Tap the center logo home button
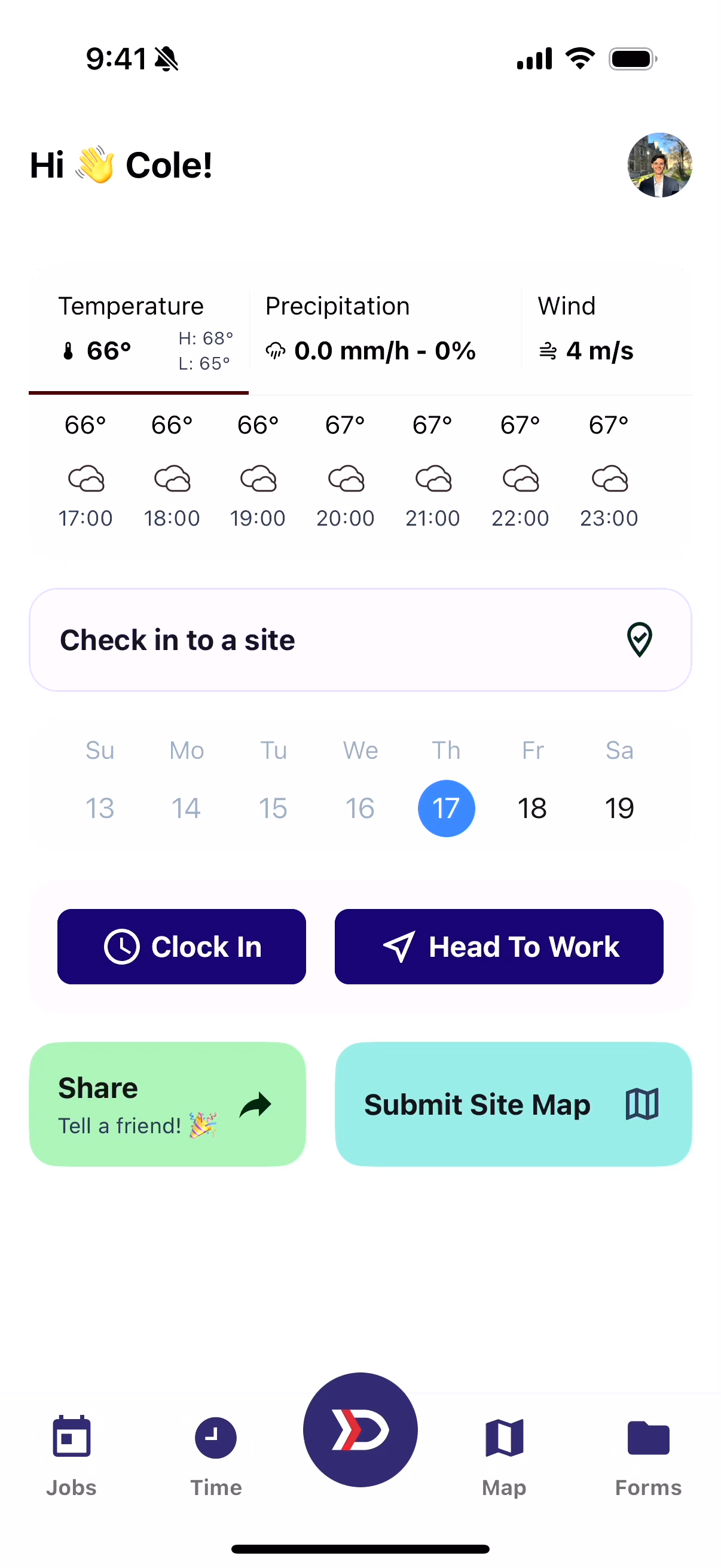 [x=360, y=1429]
